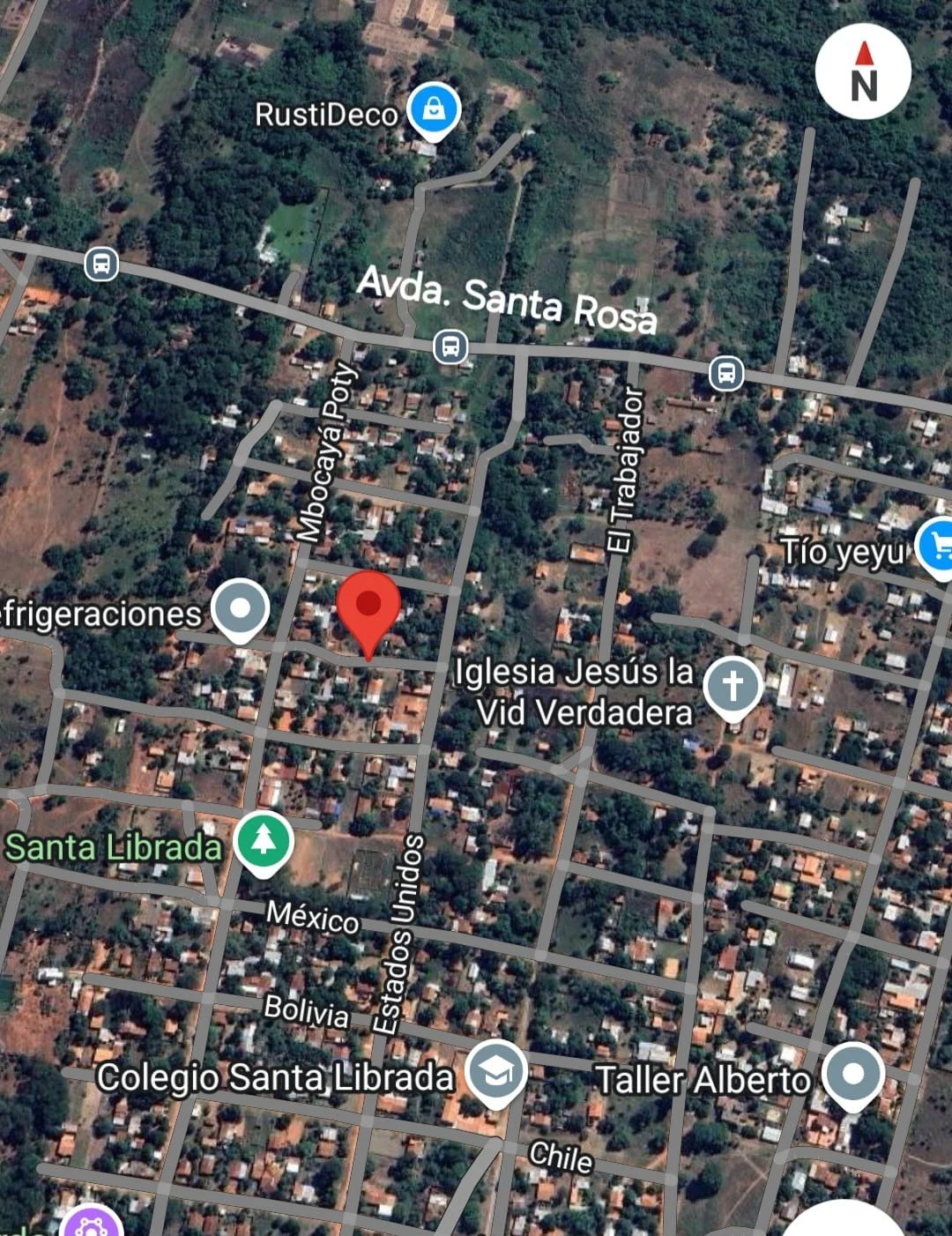Tap bus stop near El Trabajador street
The image size is (952, 1236).
click(x=726, y=373)
